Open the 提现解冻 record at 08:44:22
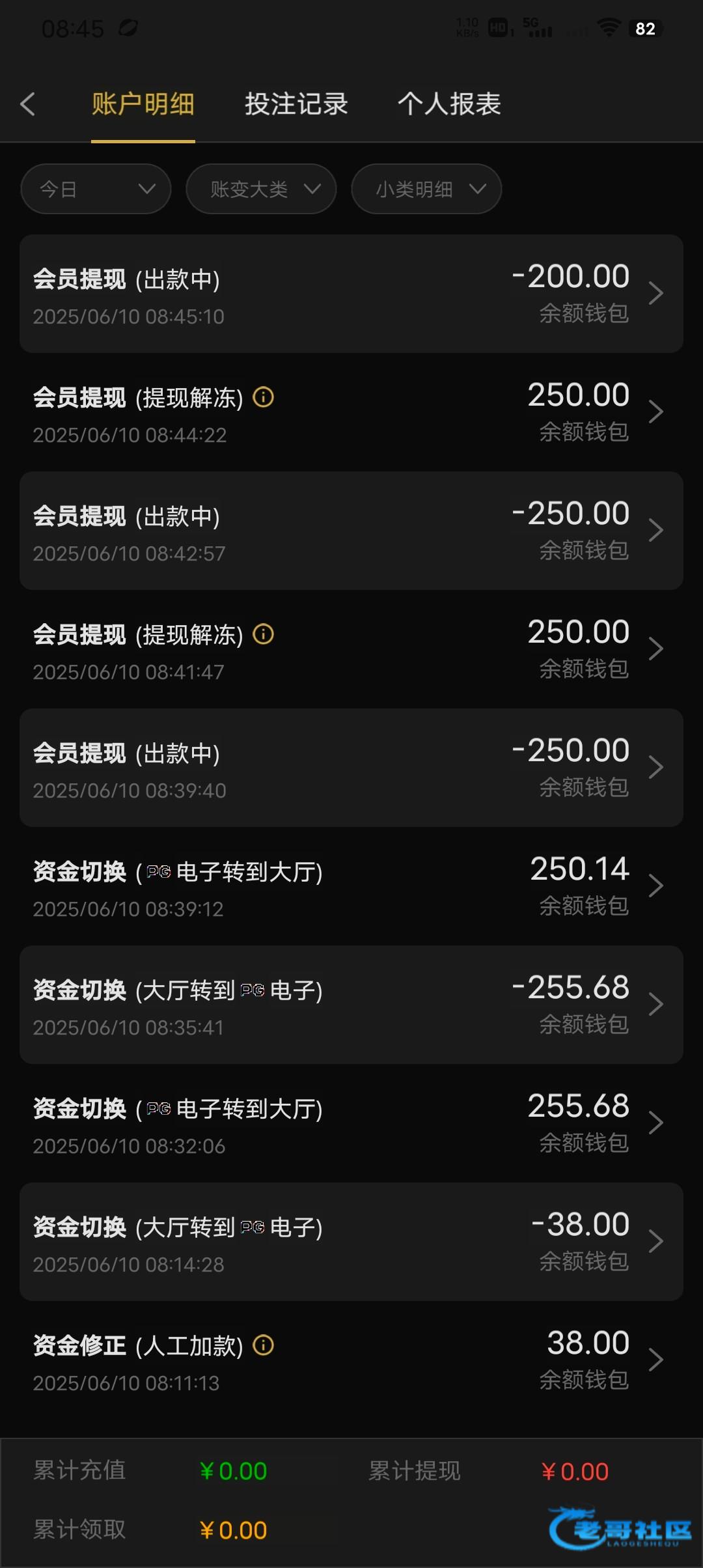Image resolution: width=703 pixels, height=1568 pixels. click(x=351, y=412)
